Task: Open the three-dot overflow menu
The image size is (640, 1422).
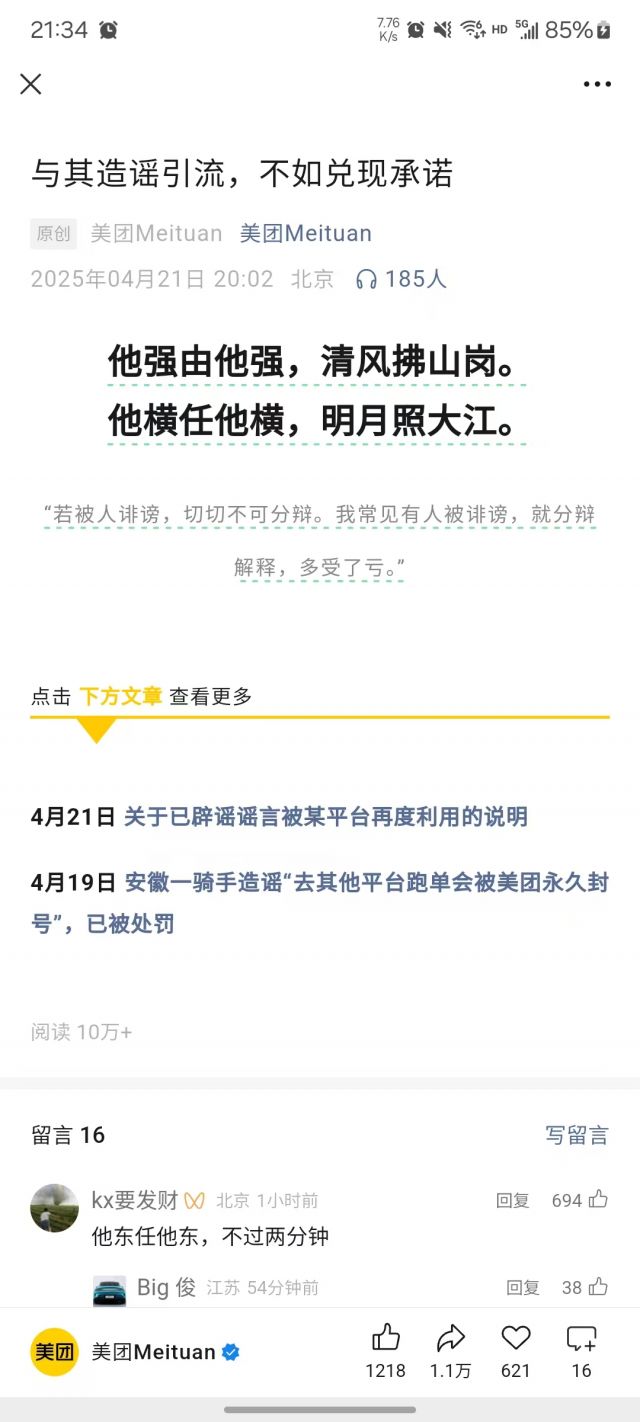Action: pyautogui.click(x=597, y=84)
